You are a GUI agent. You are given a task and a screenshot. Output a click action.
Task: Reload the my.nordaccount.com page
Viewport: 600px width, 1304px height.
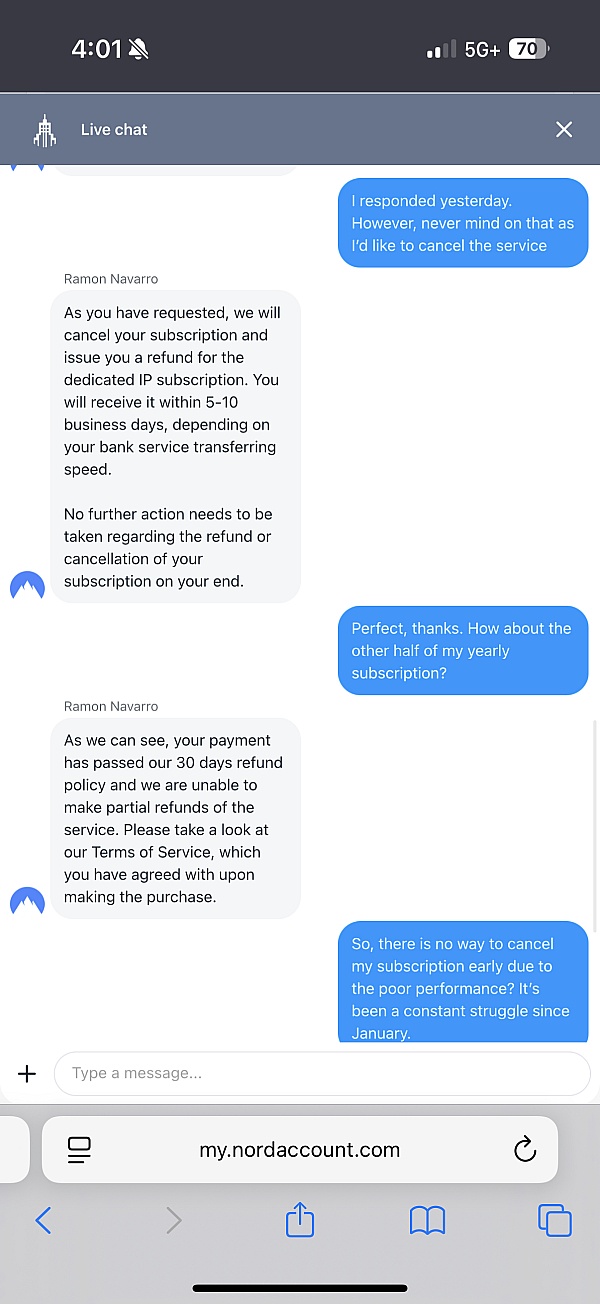click(x=524, y=1150)
